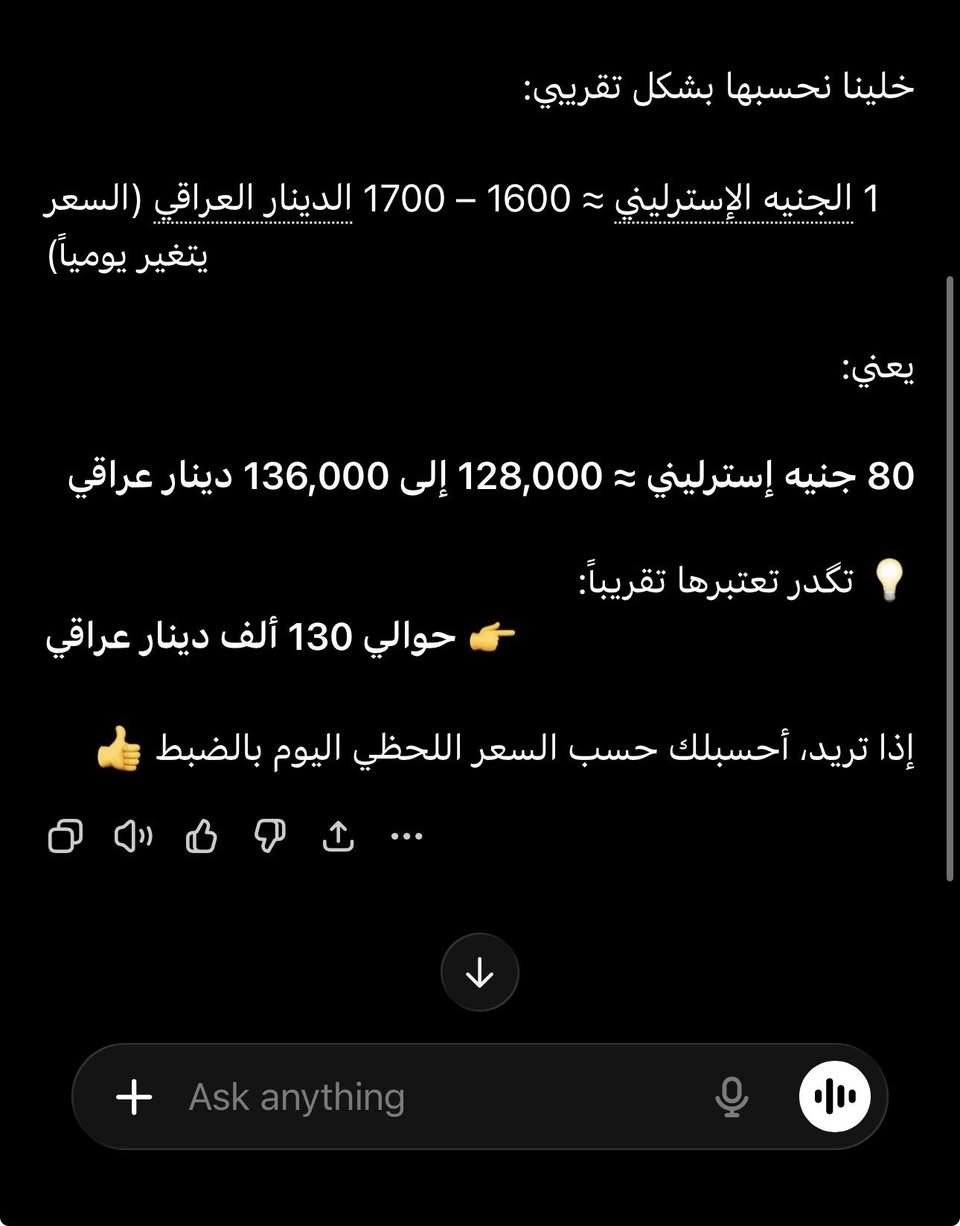960x1226 pixels.
Task: Toggle negative feedback with thumbs-down
Action: pyautogui.click(x=270, y=835)
